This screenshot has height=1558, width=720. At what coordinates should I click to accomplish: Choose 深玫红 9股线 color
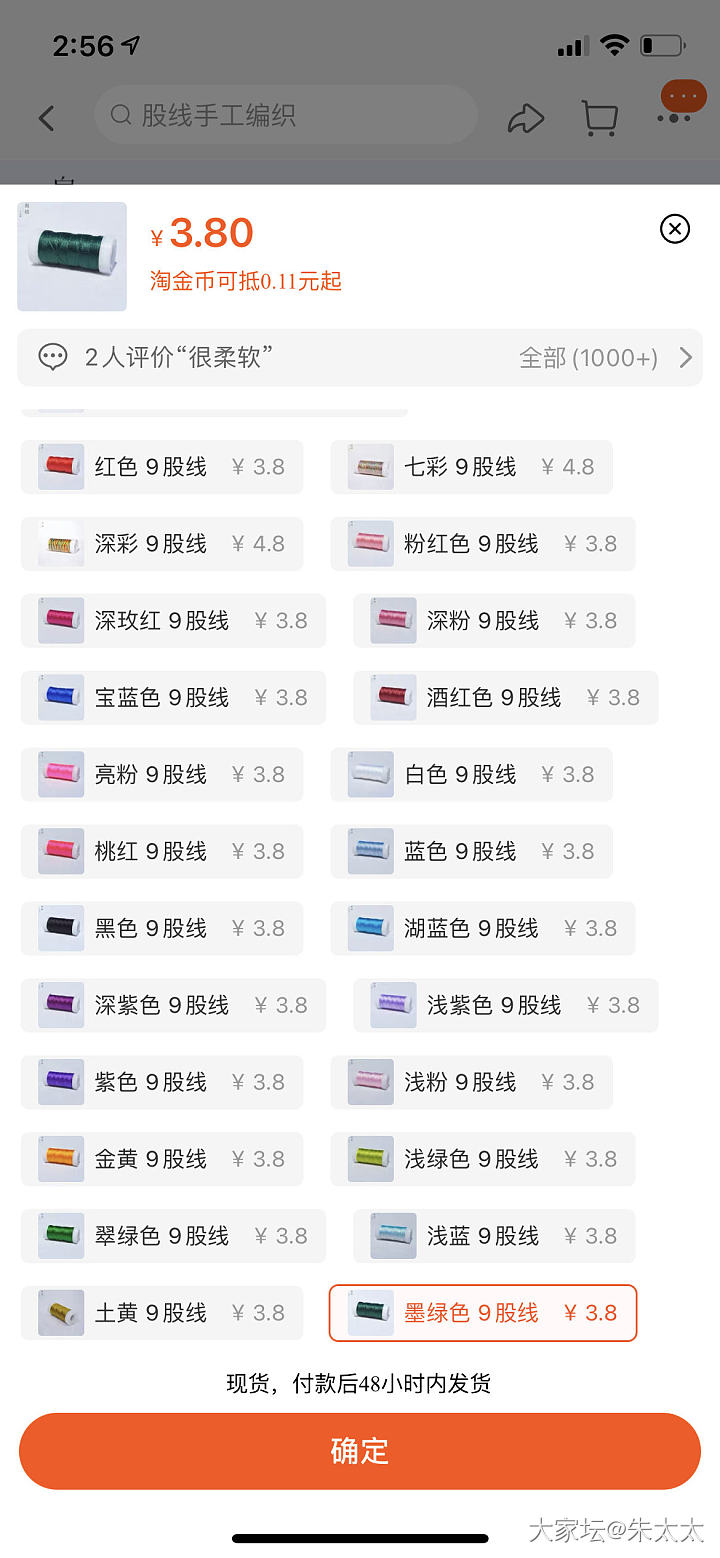pyautogui.click(x=173, y=621)
